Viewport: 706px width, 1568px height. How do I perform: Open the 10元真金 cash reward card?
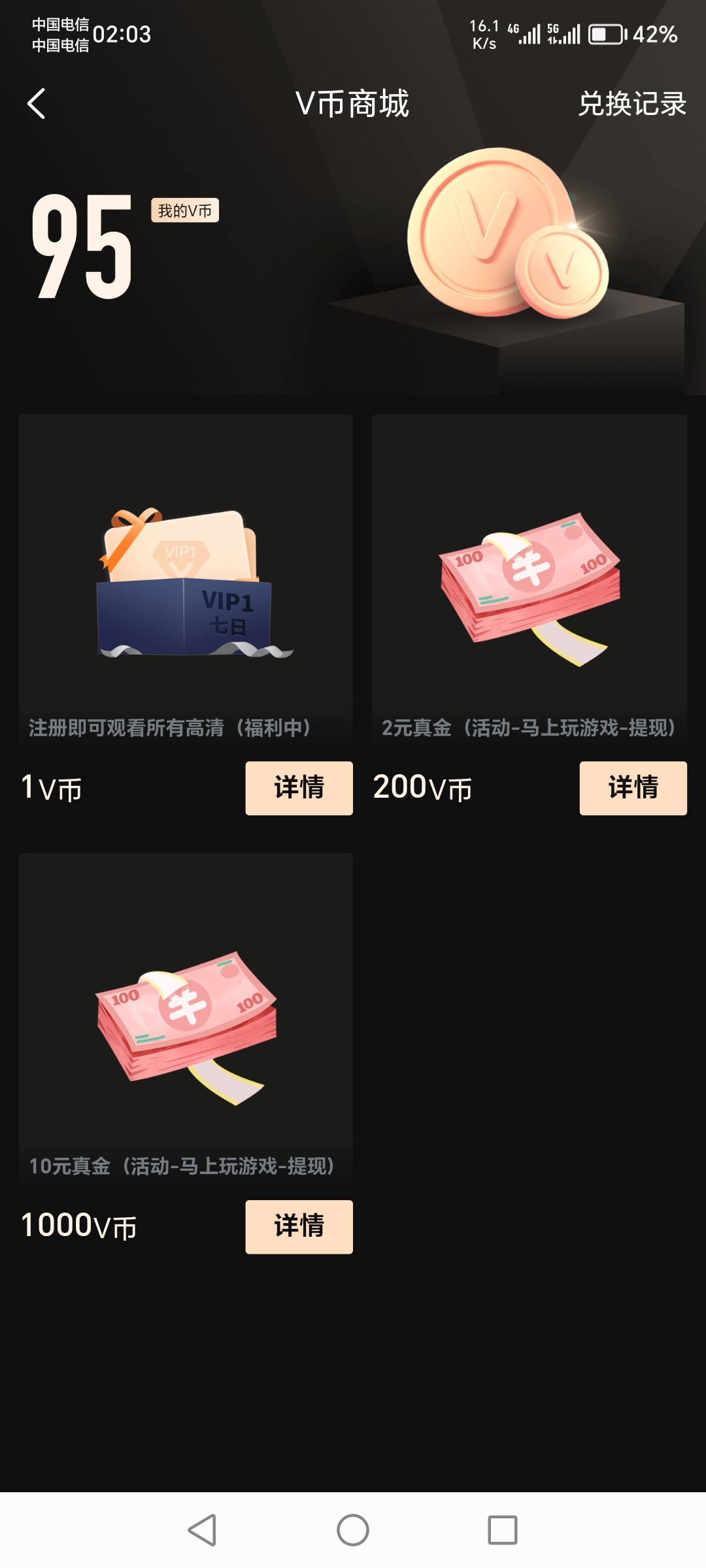tap(186, 1019)
